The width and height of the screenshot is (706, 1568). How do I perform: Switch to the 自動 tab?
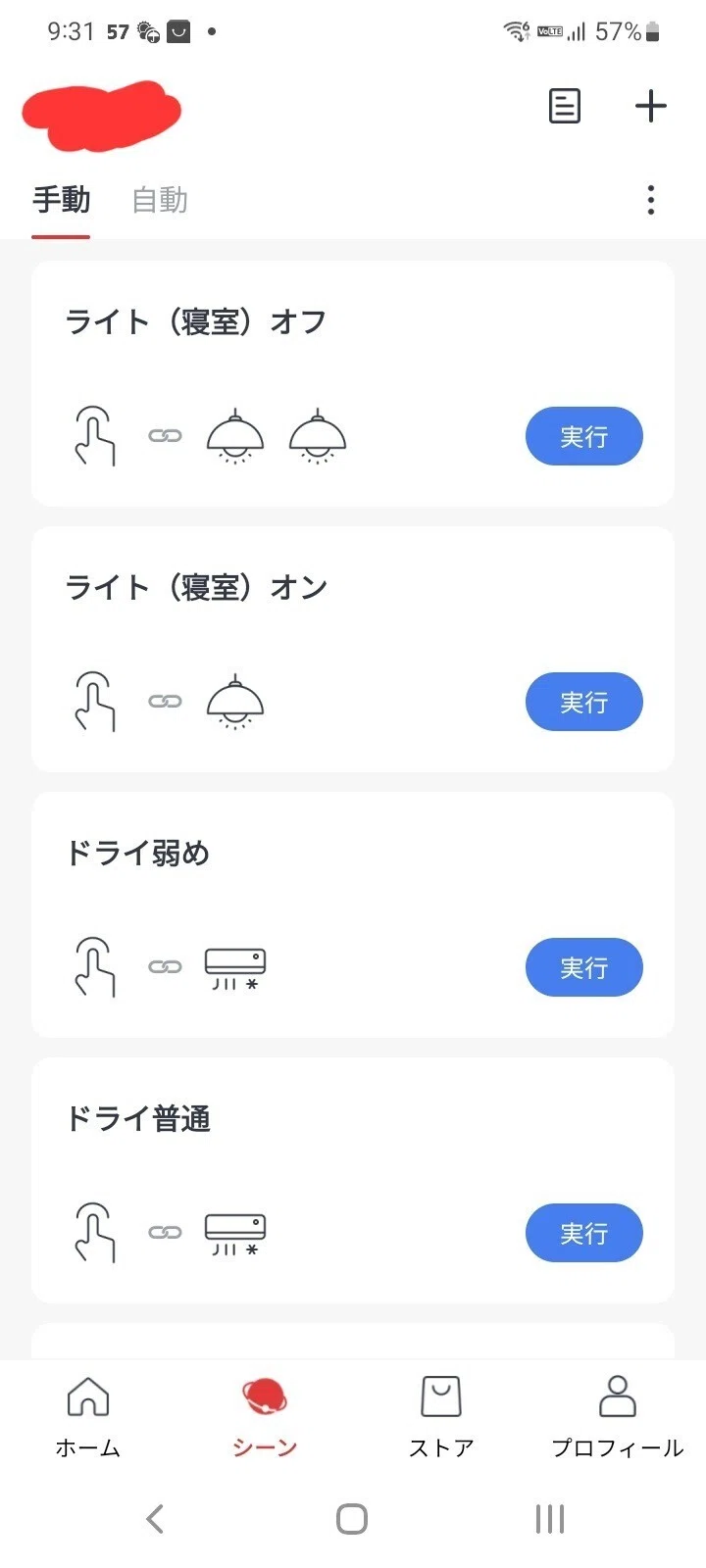coord(160,200)
